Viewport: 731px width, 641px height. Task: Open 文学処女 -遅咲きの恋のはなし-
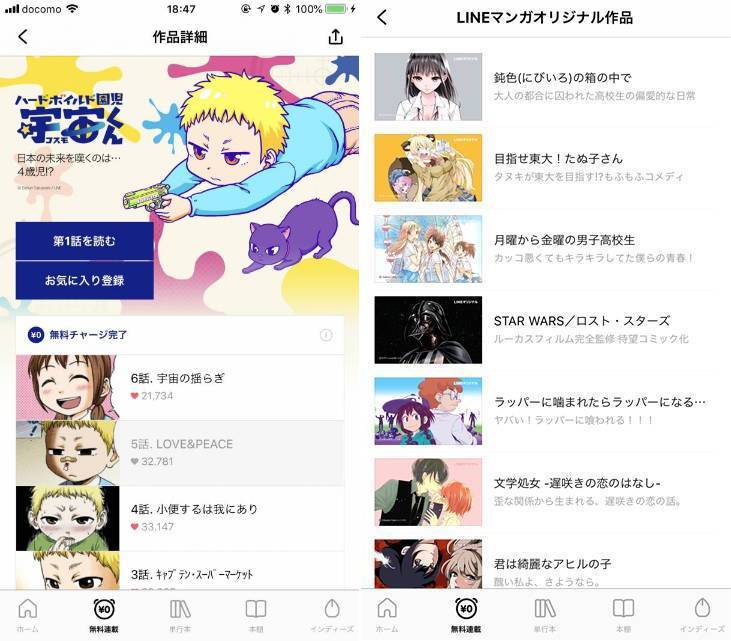click(x=545, y=491)
